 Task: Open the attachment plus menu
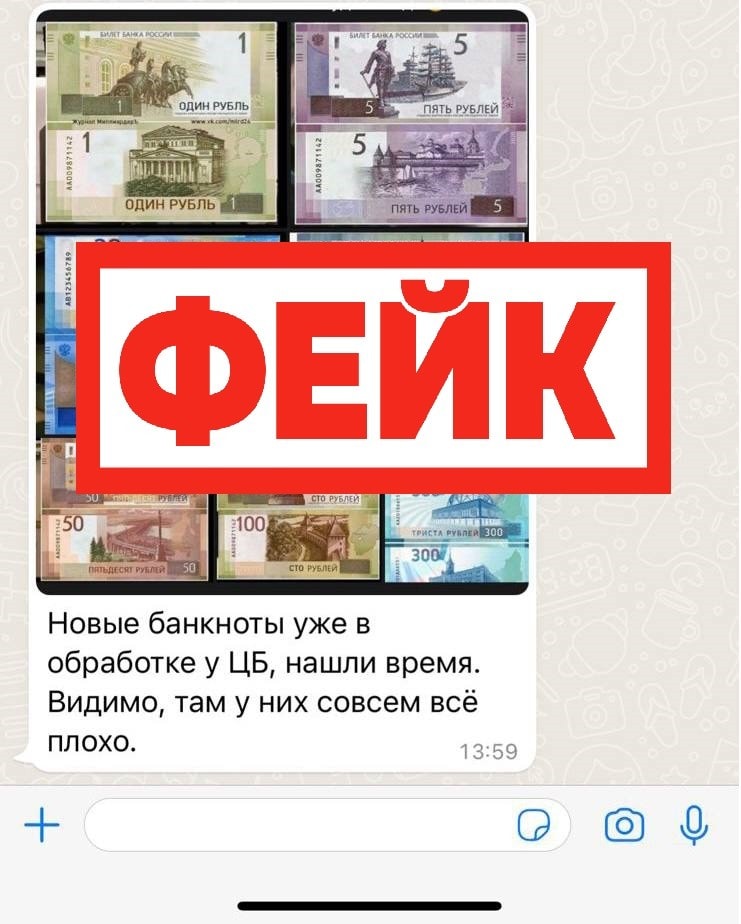click(x=42, y=826)
